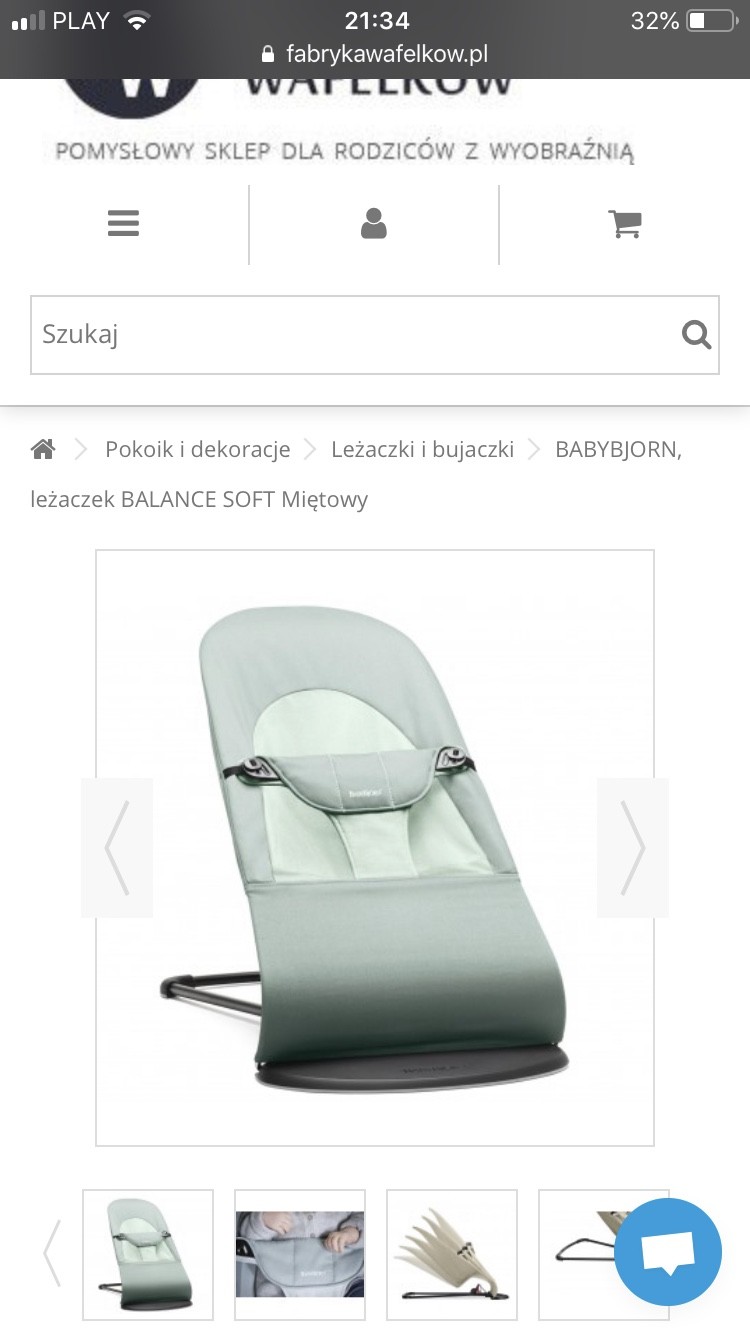Open Pokoik i dekoracje breadcrumb
Screen dimensions: 750x1334
click(197, 450)
